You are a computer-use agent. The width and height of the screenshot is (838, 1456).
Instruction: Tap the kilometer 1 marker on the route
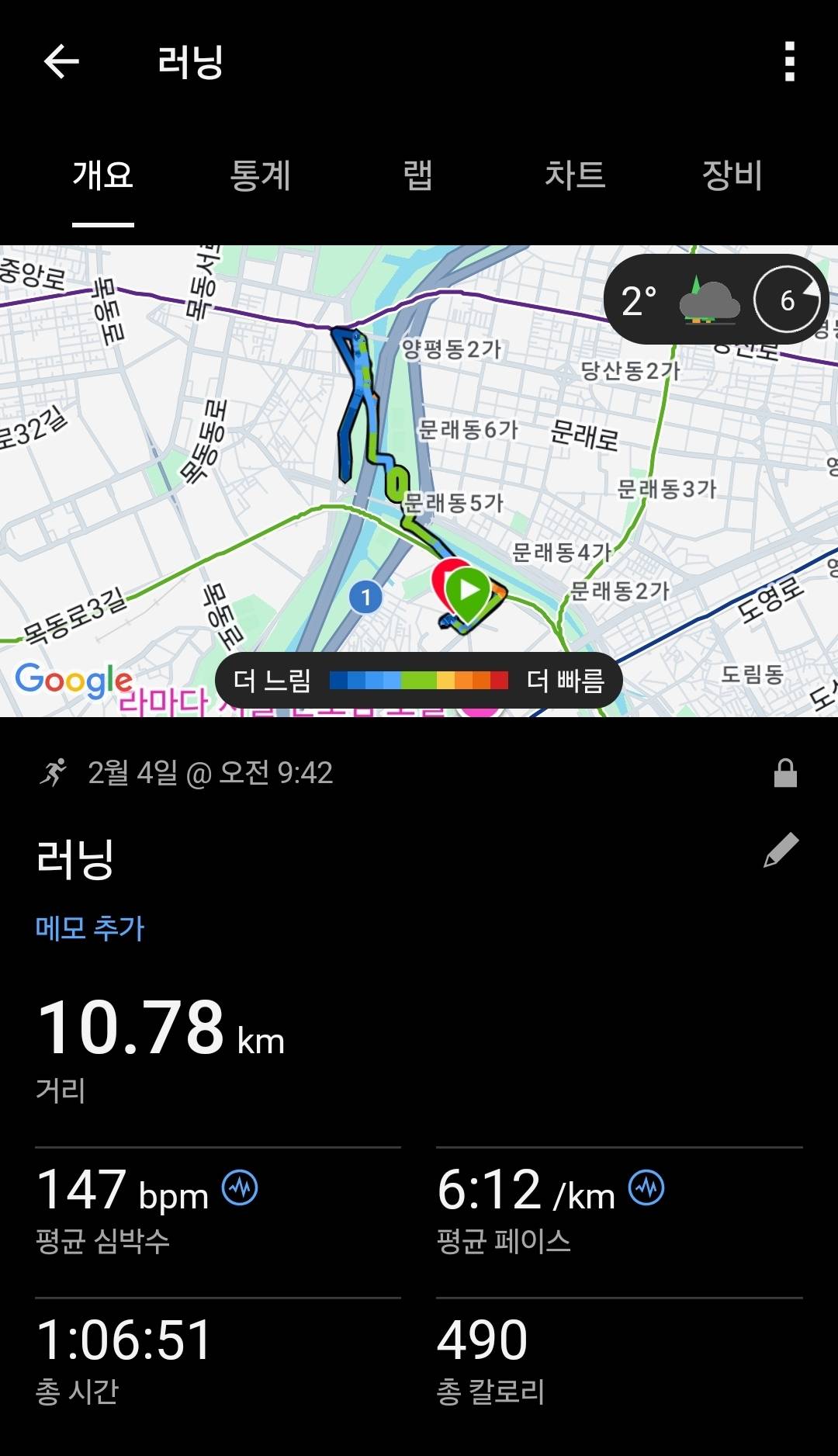point(365,595)
